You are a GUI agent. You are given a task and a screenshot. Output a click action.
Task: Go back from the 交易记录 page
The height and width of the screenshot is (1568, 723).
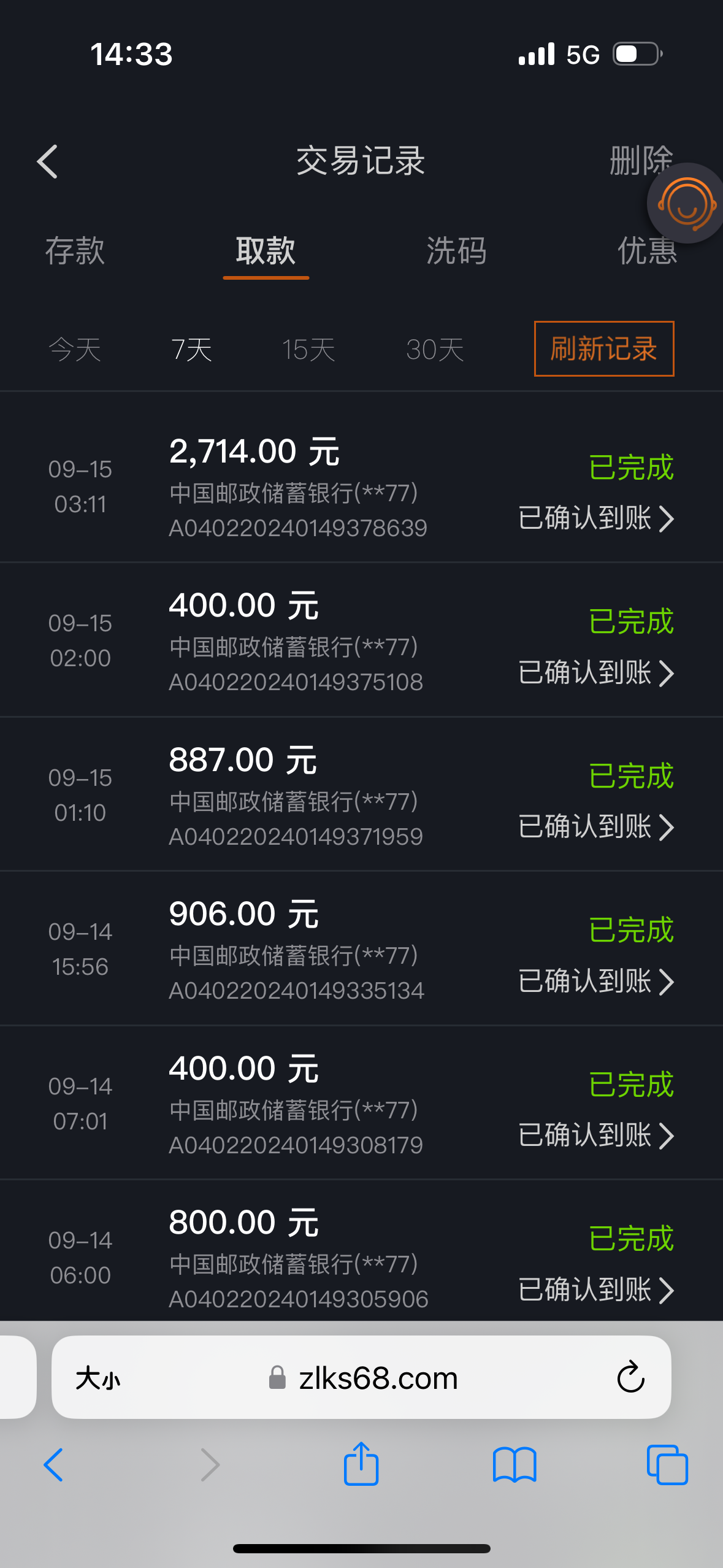tap(47, 162)
